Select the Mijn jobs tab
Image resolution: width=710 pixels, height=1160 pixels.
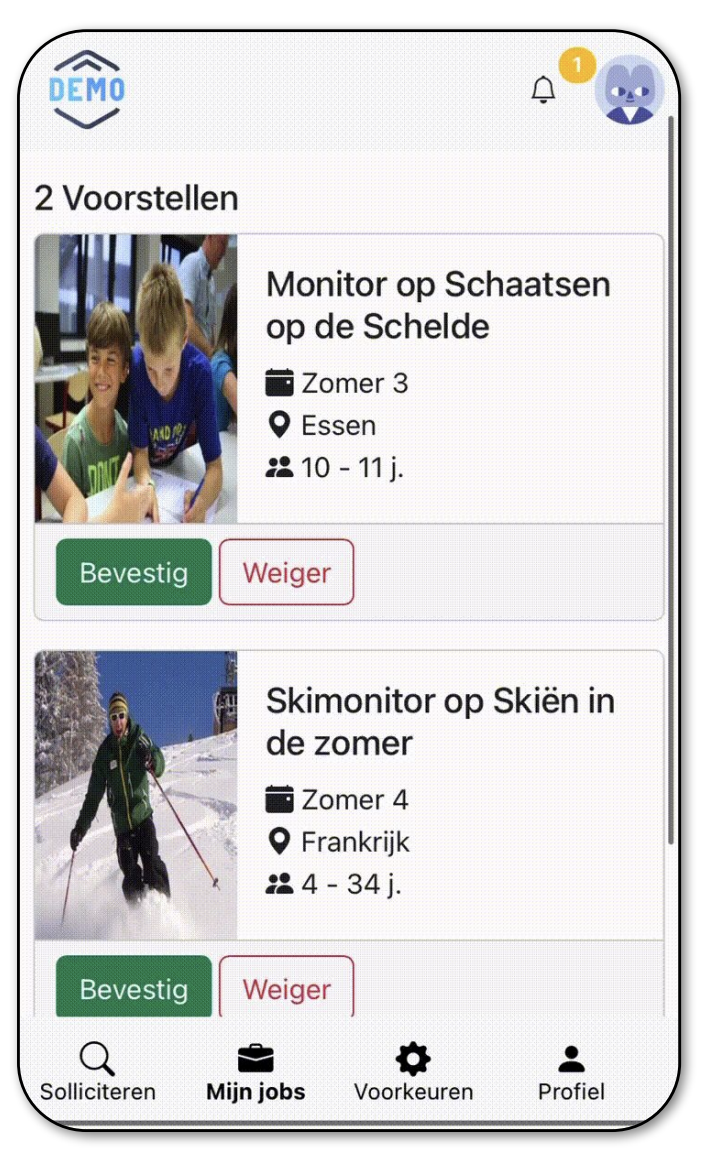point(255,1072)
